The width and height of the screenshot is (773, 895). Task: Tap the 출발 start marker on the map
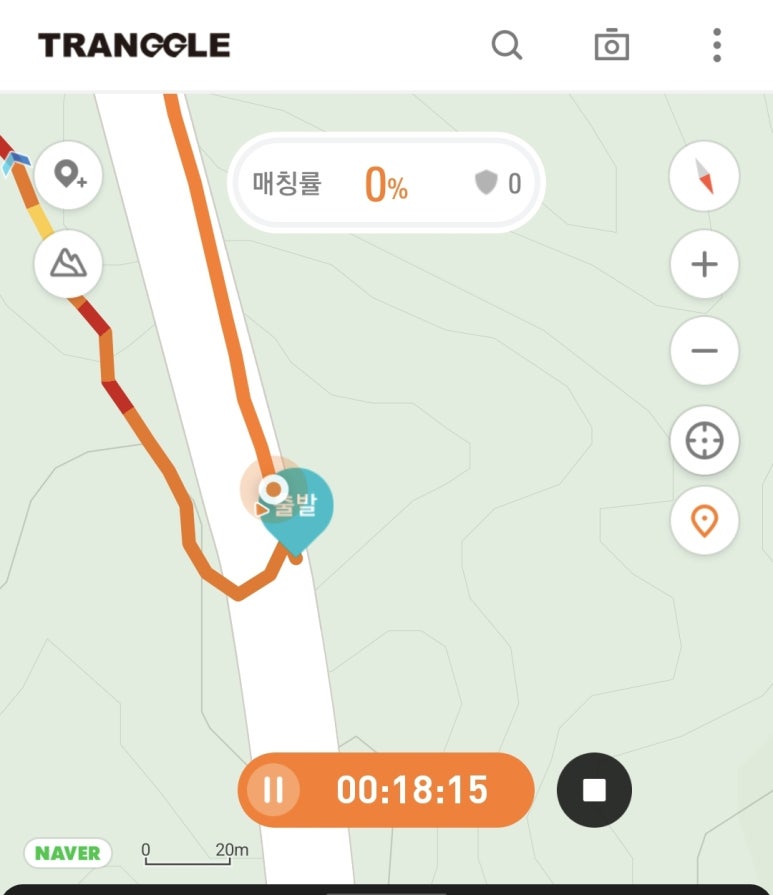(x=295, y=508)
